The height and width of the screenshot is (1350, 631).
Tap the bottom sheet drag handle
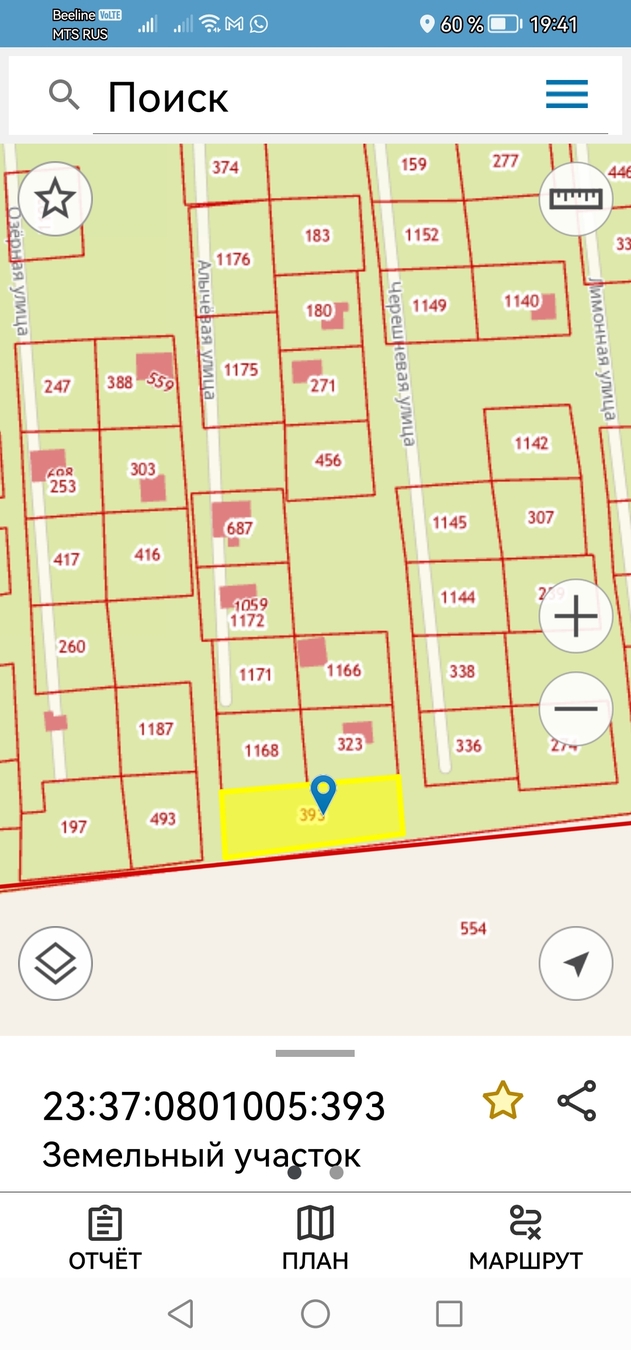pyautogui.click(x=315, y=1053)
